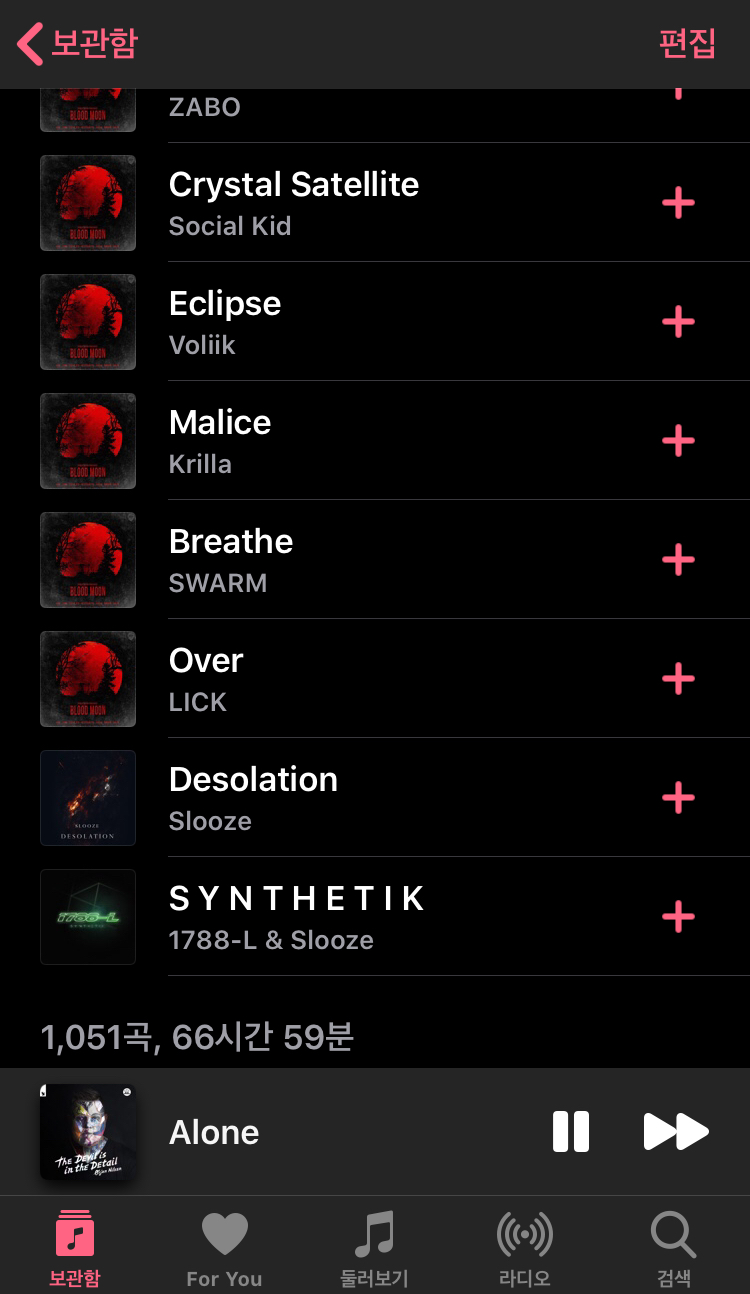Tap the 편집 edit button

pyautogui.click(x=687, y=44)
